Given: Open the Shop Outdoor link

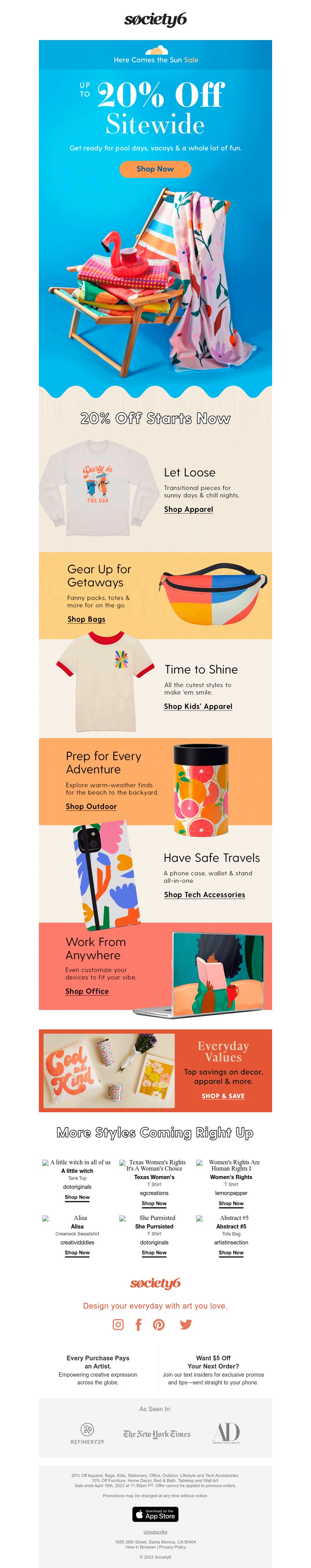Looking at the screenshot, I should 91,806.
